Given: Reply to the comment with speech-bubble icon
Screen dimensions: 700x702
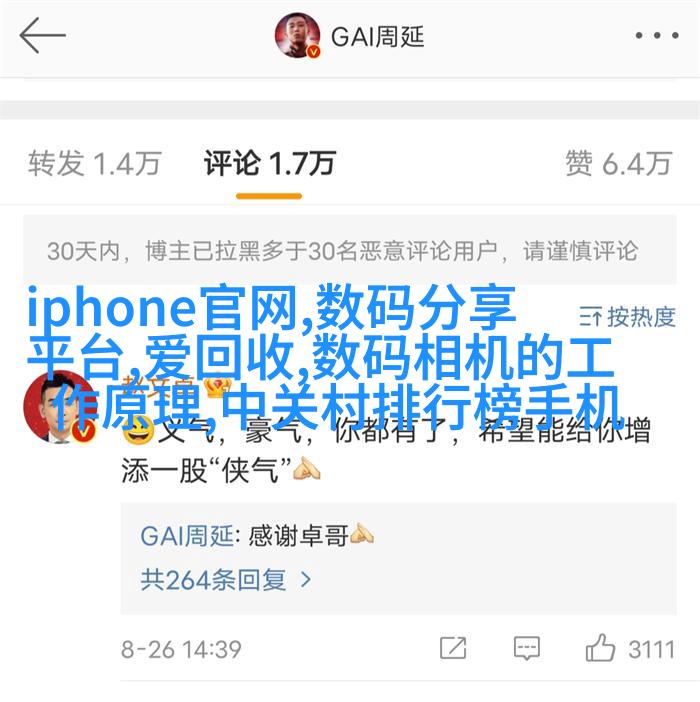Looking at the screenshot, I should coord(527,648).
